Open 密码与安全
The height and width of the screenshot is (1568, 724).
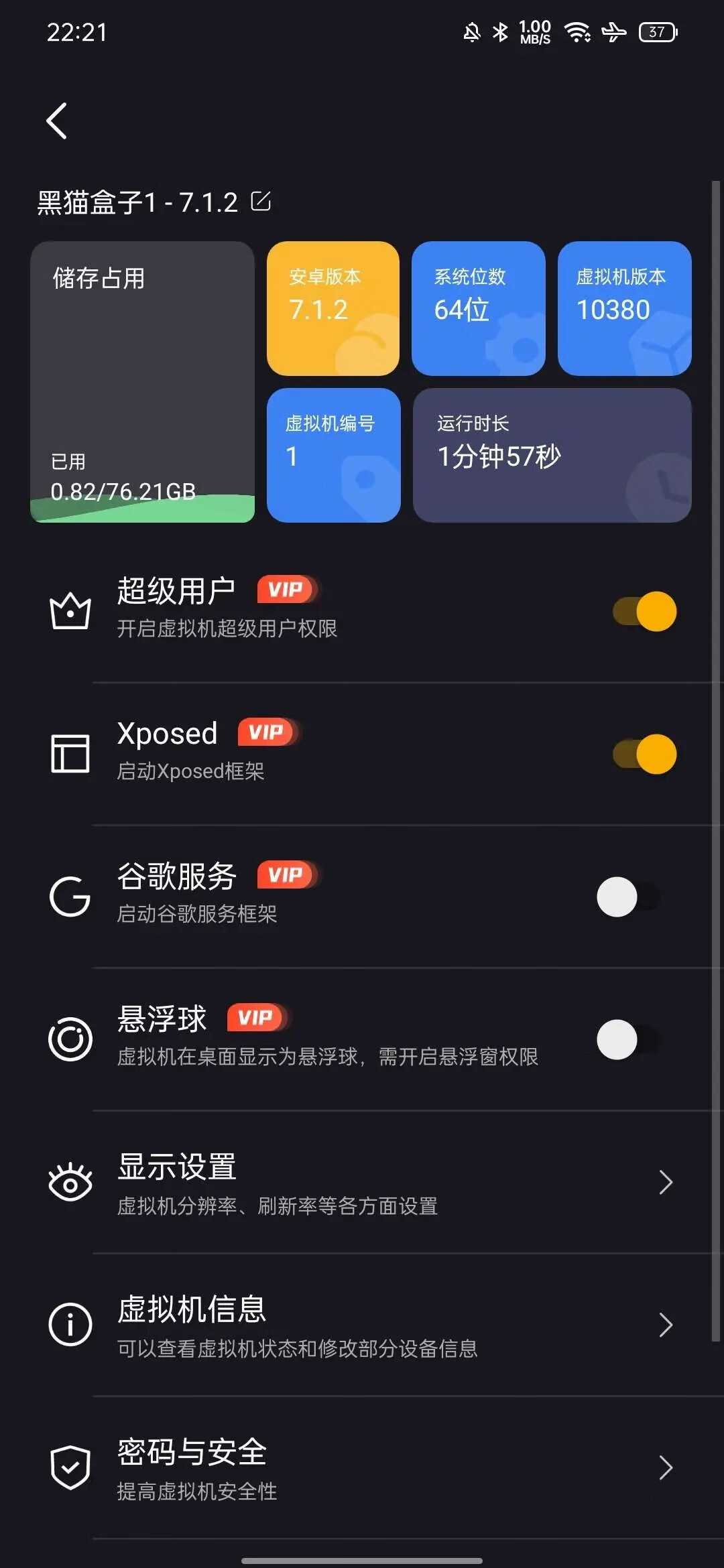point(362,1468)
